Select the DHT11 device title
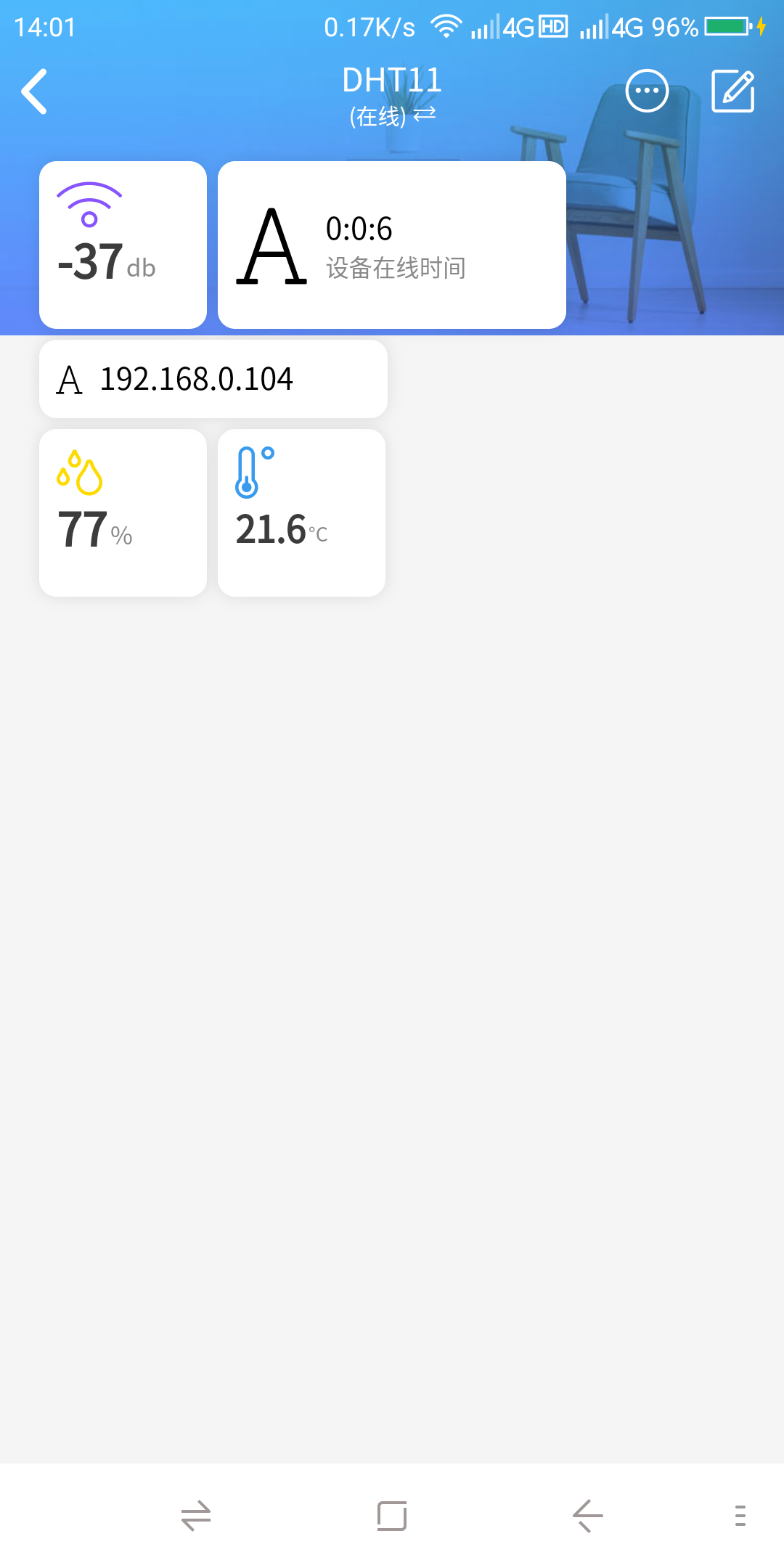 click(x=392, y=80)
